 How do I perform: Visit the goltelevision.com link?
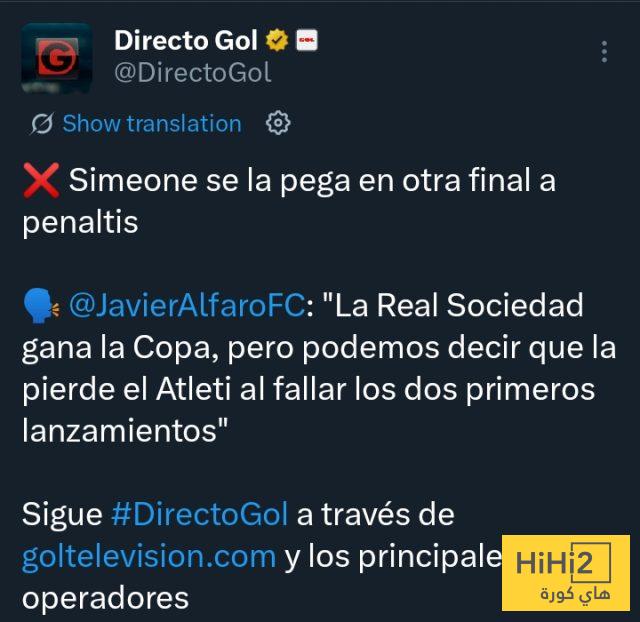click(149, 556)
